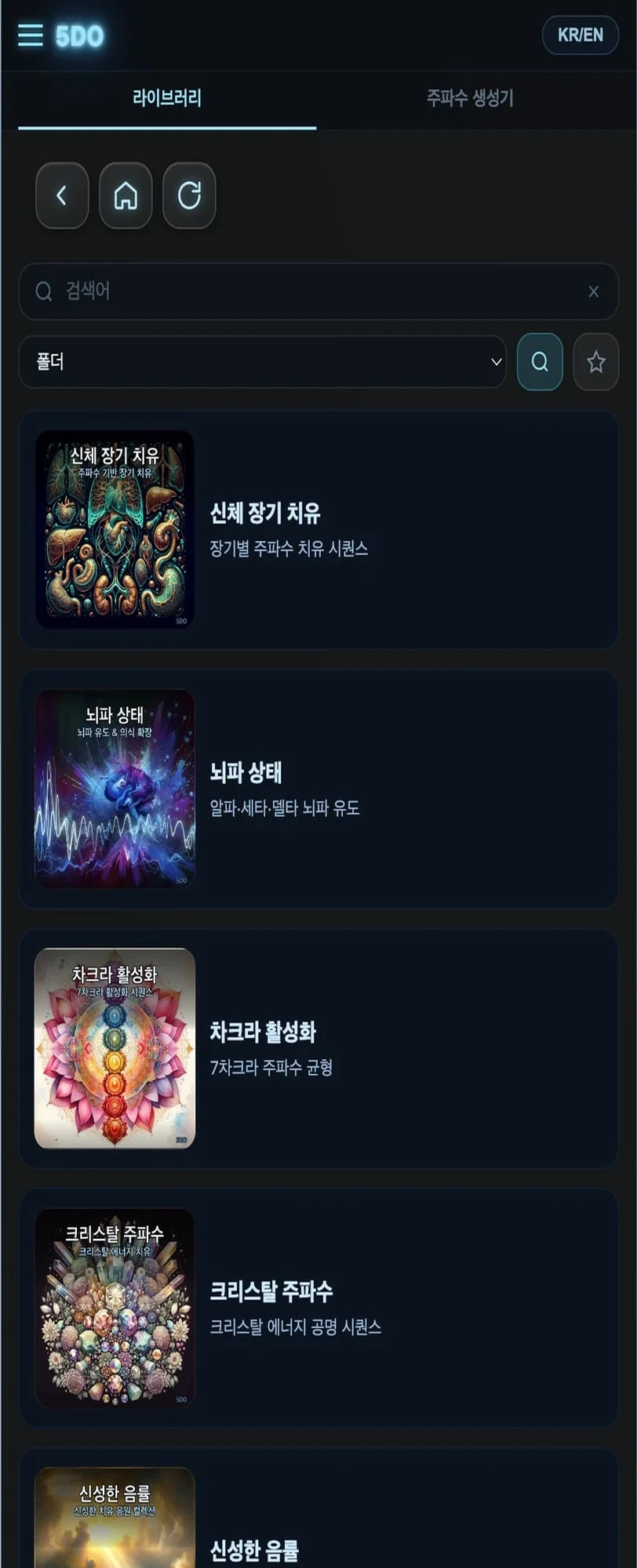Toggle language with the KR/EN button

580,35
